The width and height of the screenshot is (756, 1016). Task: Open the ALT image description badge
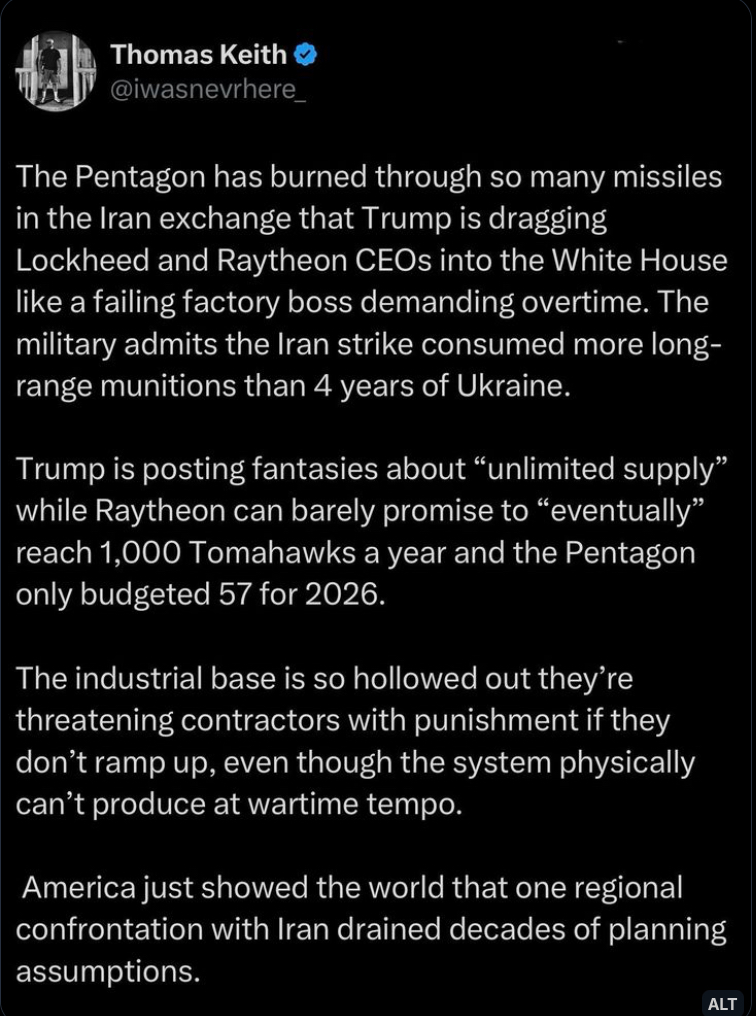click(x=721, y=1002)
